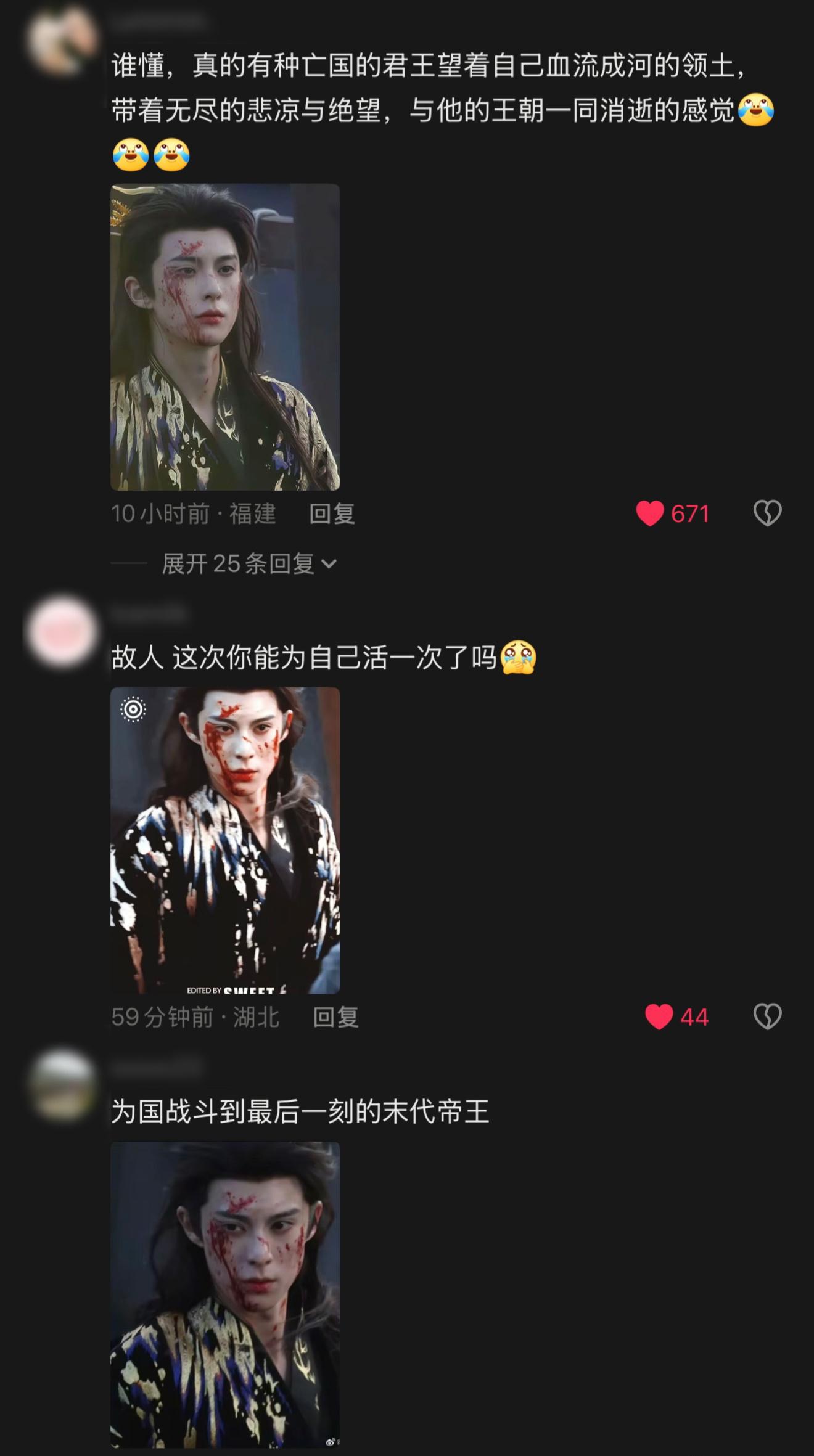Screen dimensions: 814x1456
Task: Open the image in the 福建 comment
Action: (x=225, y=337)
